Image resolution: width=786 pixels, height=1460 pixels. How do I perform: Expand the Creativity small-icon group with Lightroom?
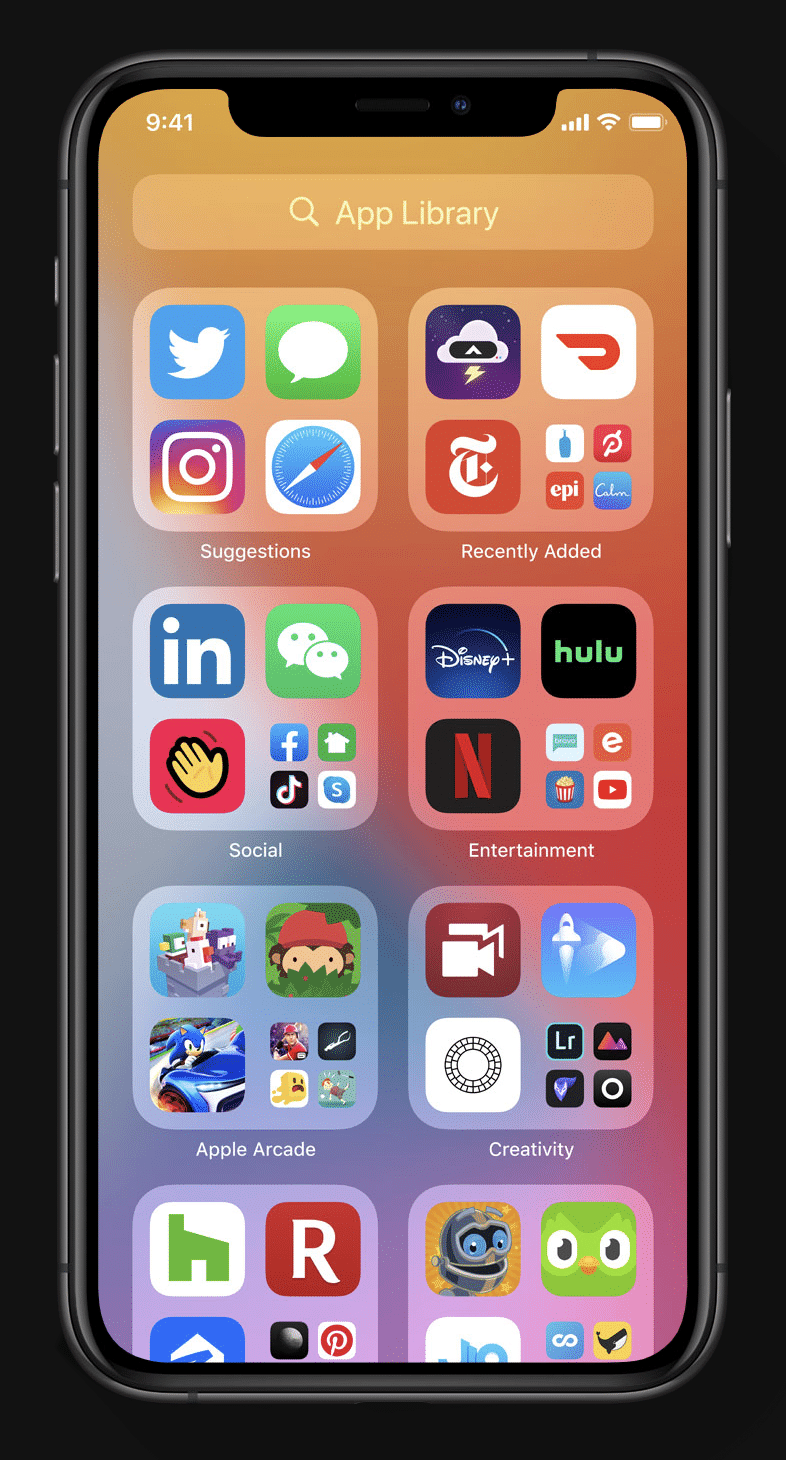pyautogui.click(x=588, y=1065)
